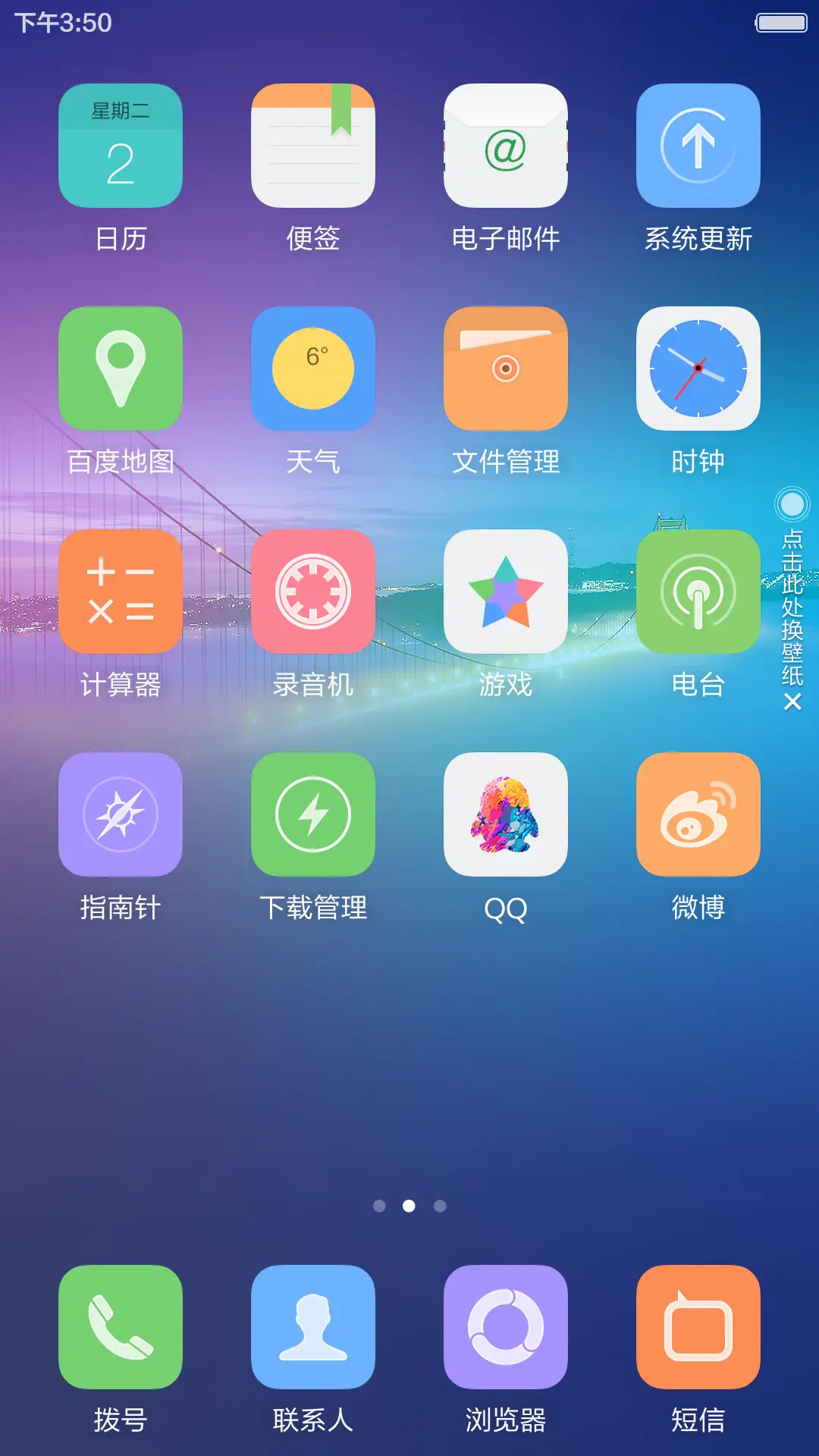
Task: Start the Voice Recorder (录音机)
Action: pos(313,591)
